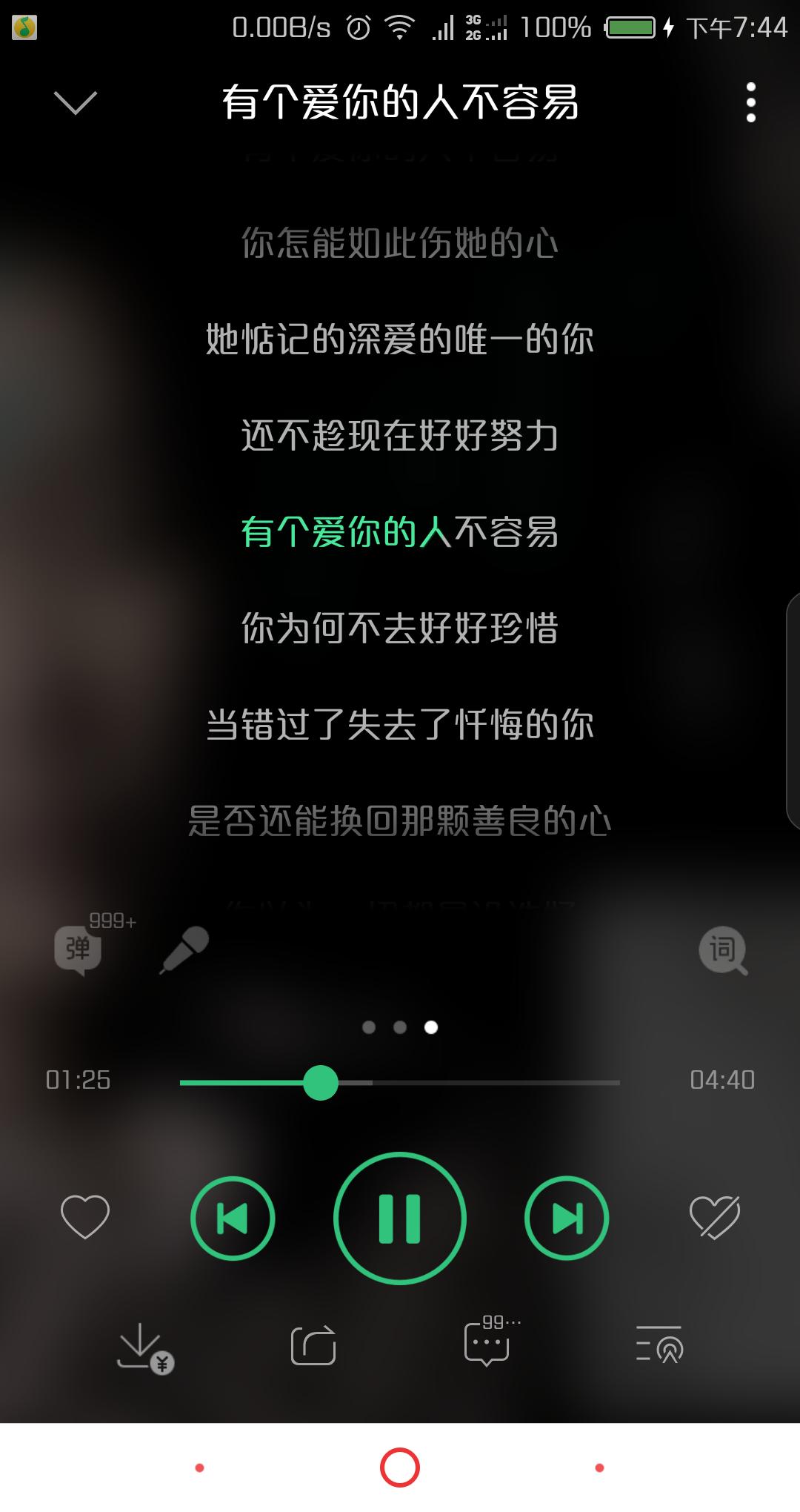Image resolution: width=800 pixels, height=1512 pixels.
Task: Share this song
Action: 313,1346
